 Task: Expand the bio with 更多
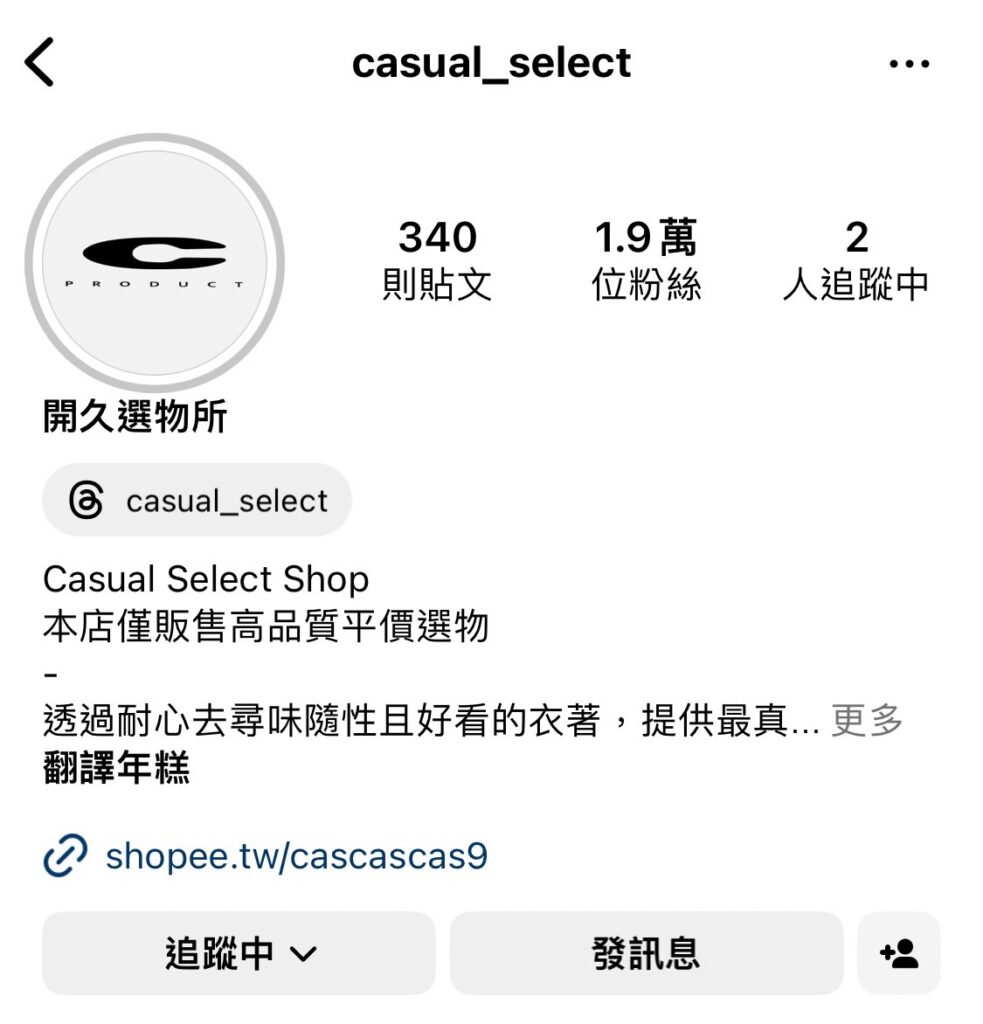coord(867,720)
